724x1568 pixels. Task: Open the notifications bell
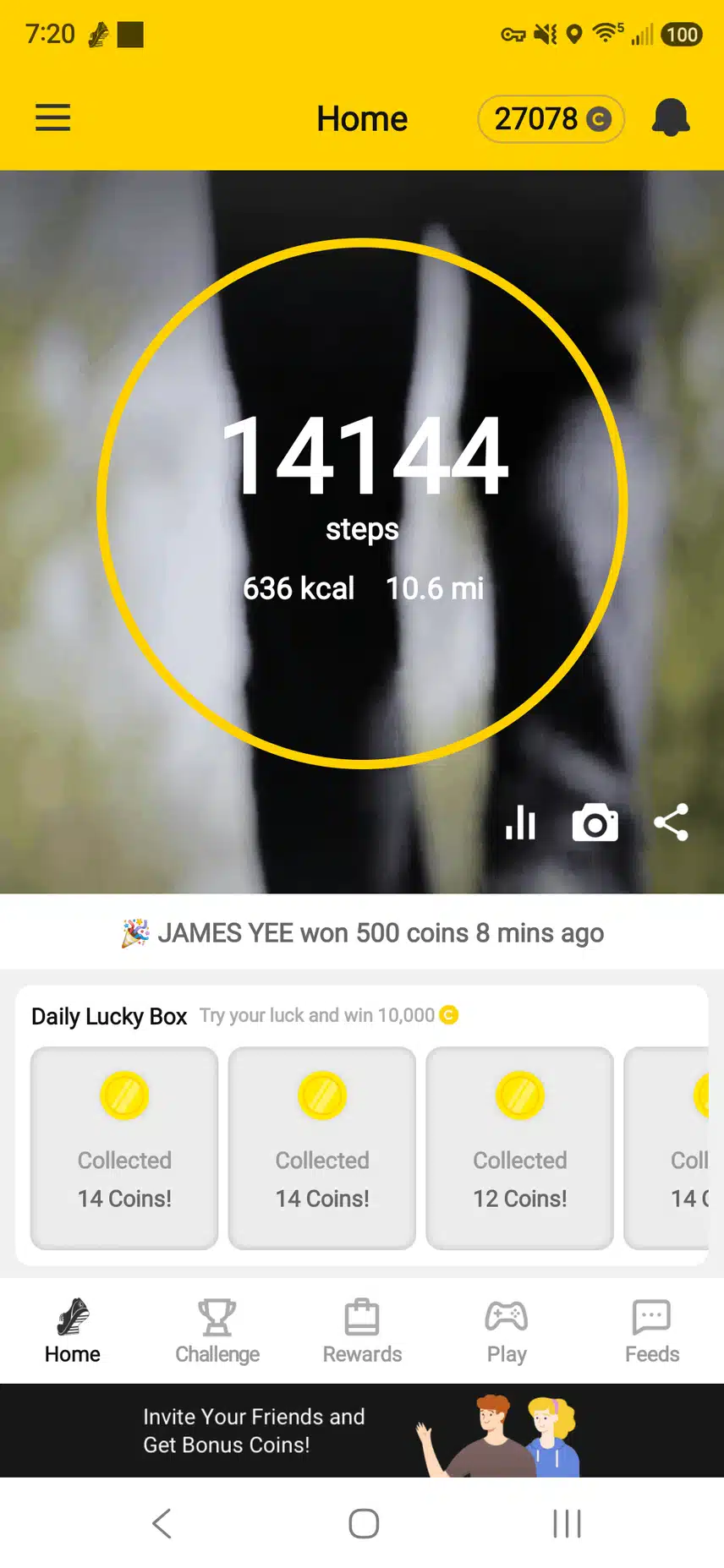point(671,117)
